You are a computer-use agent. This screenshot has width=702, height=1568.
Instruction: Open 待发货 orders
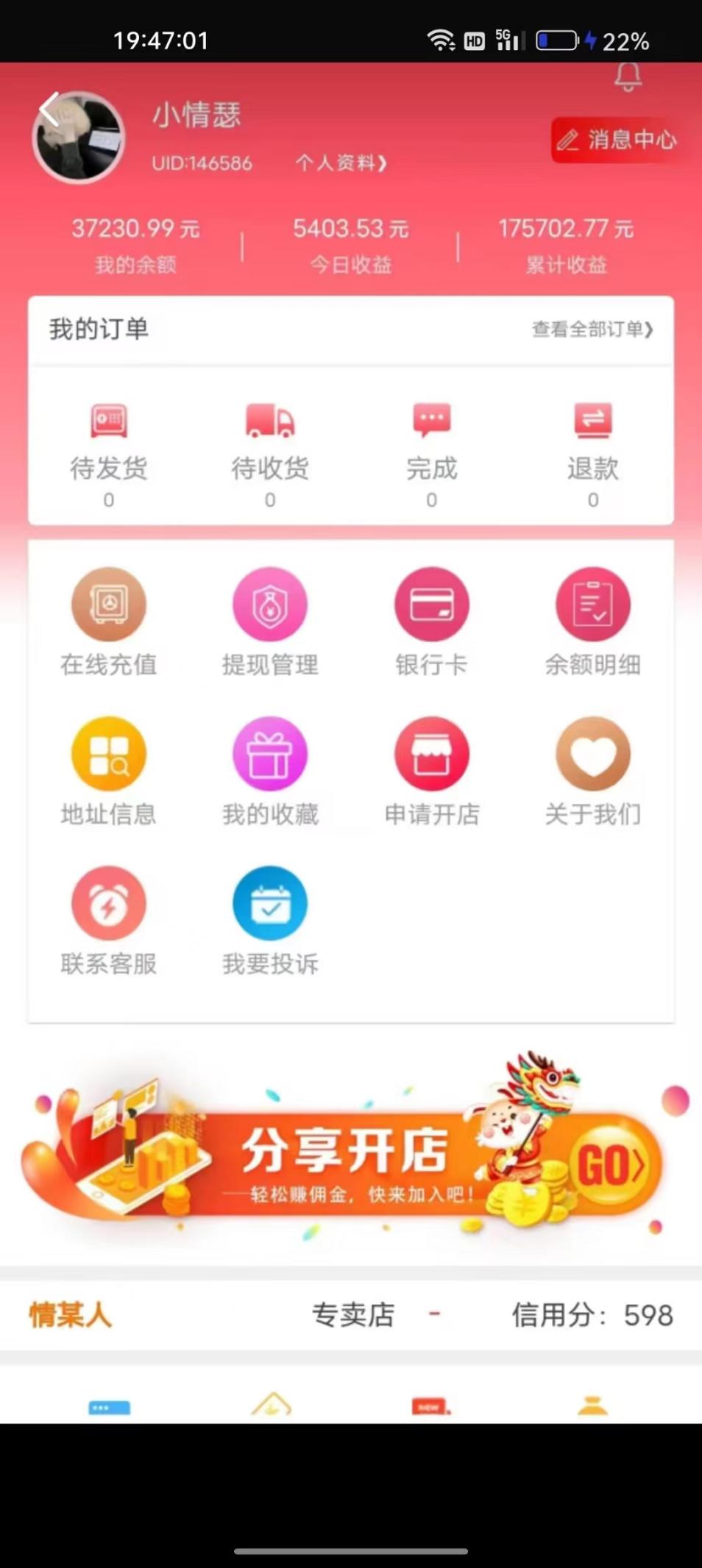tap(109, 449)
